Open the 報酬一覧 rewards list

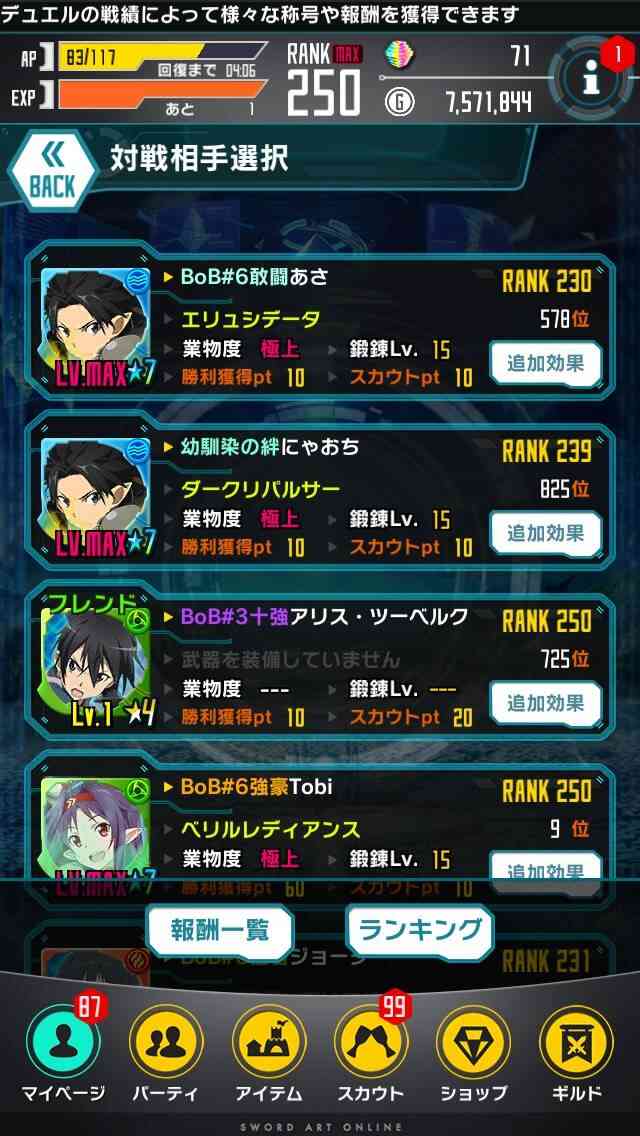pyautogui.click(x=220, y=930)
